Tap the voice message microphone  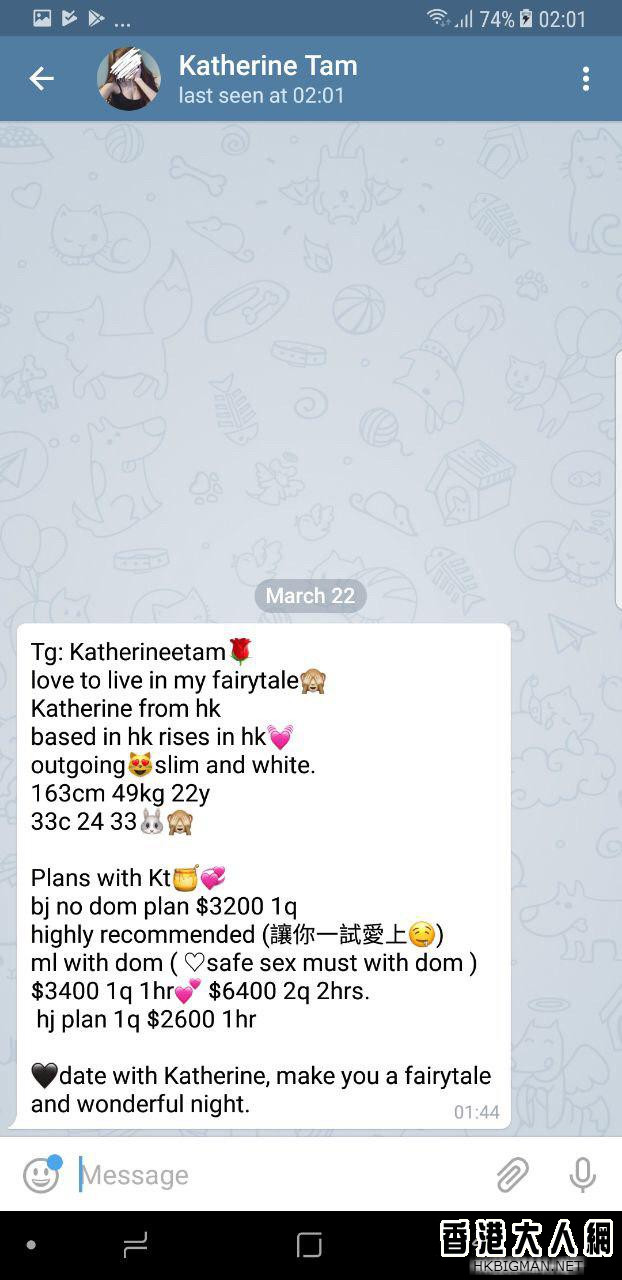tap(583, 1174)
